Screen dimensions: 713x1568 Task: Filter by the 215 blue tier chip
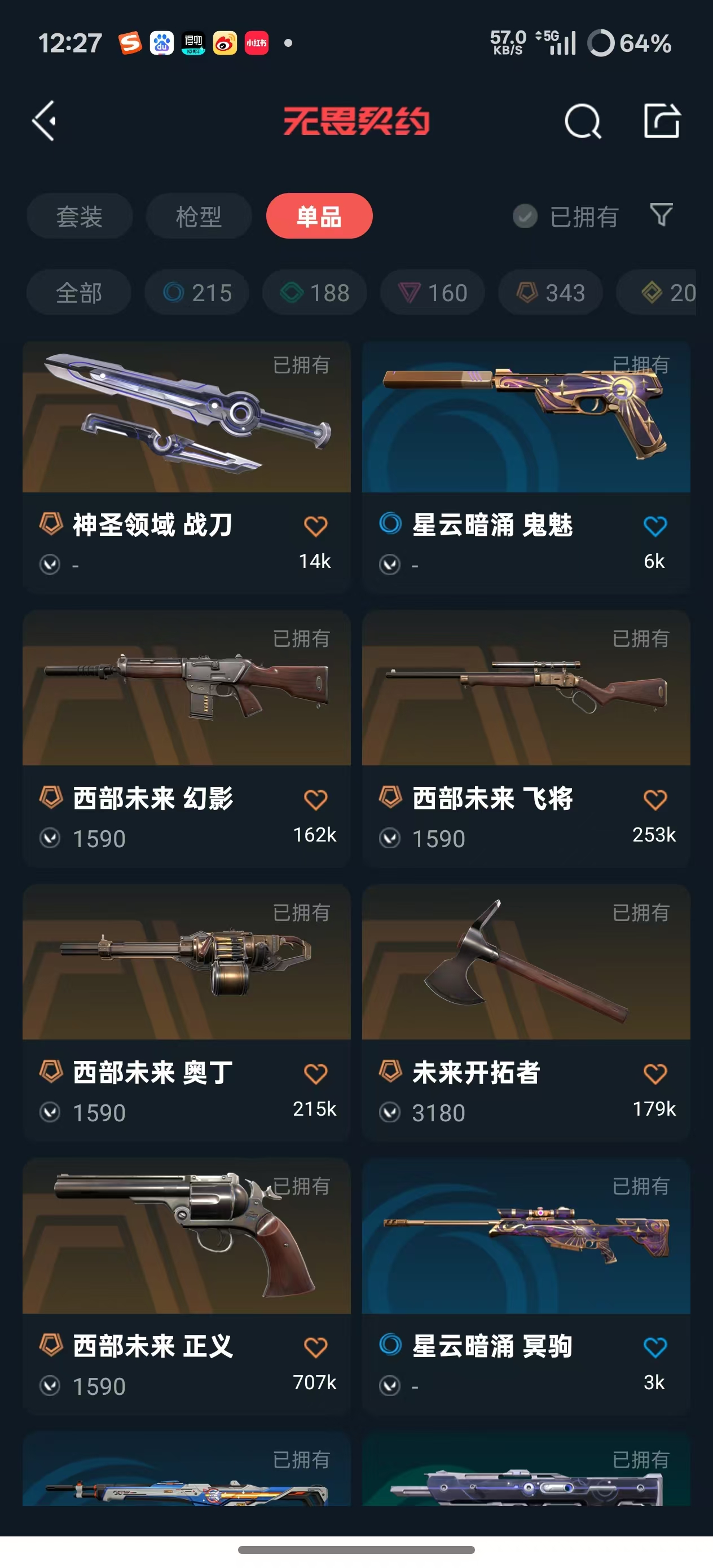[x=197, y=293]
